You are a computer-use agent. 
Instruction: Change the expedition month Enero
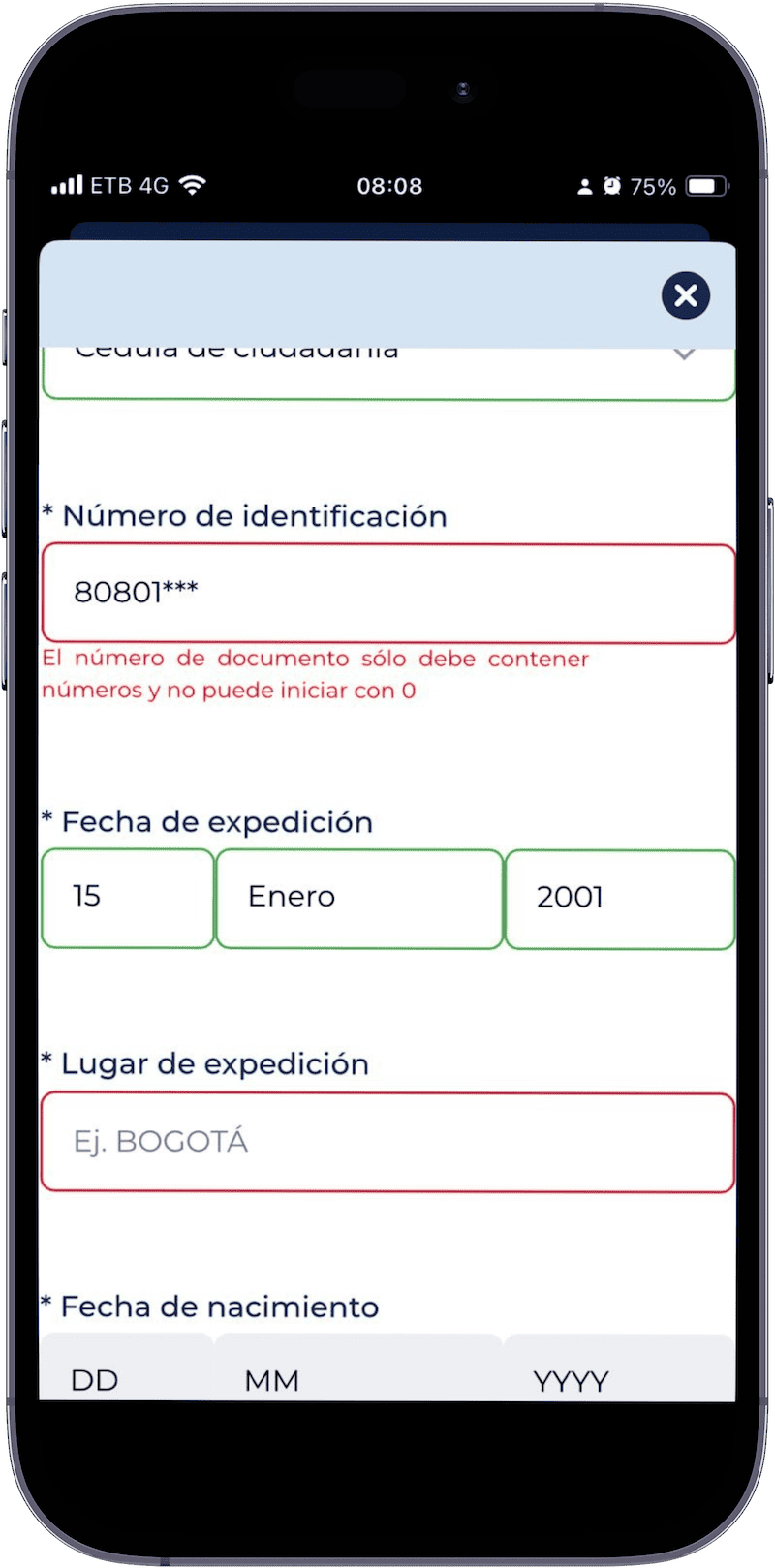coord(359,898)
